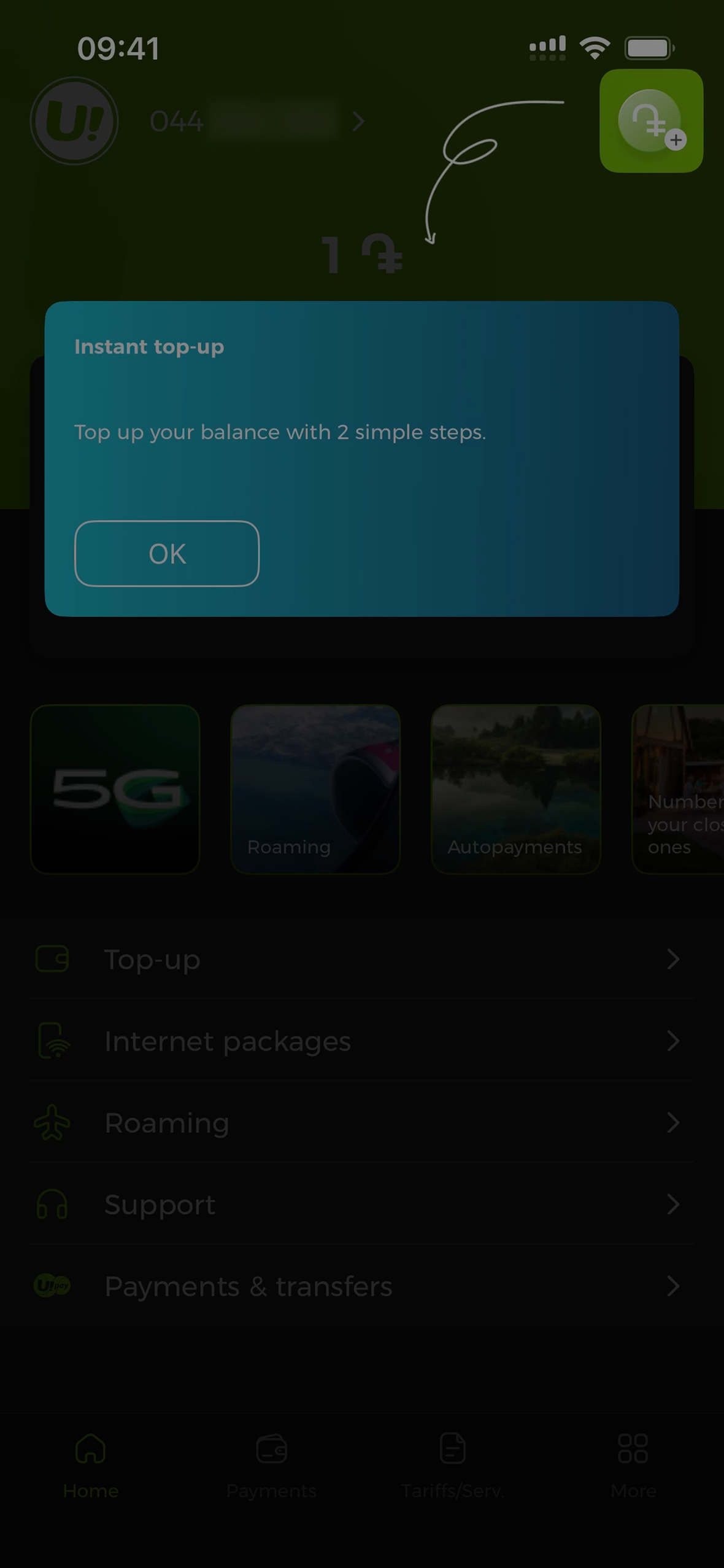724x1568 pixels.
Task: Open Support
Action: (x=361, y=1205)
